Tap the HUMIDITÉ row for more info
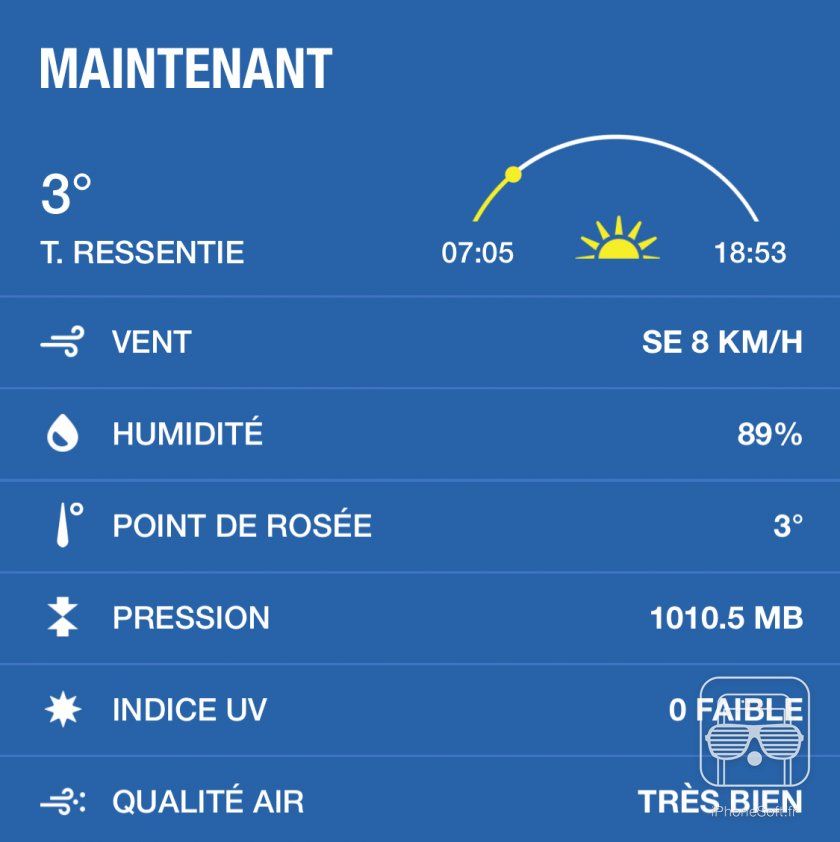 tap(420, 434)
